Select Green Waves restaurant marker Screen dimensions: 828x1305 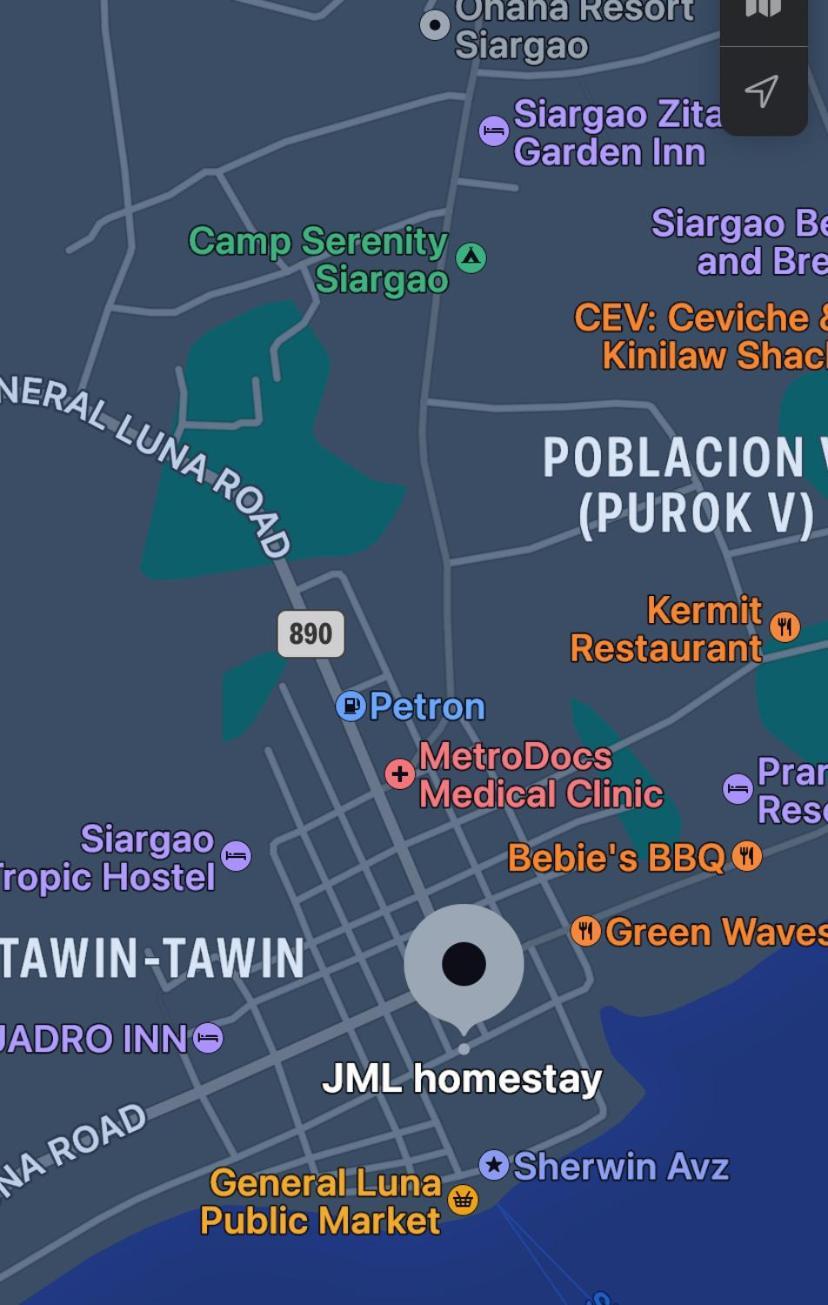coord(585,932)
